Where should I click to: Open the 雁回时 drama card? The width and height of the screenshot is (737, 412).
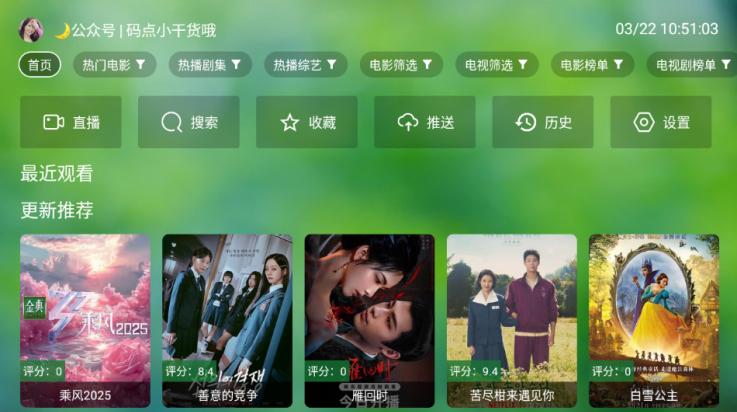point(369,320)
